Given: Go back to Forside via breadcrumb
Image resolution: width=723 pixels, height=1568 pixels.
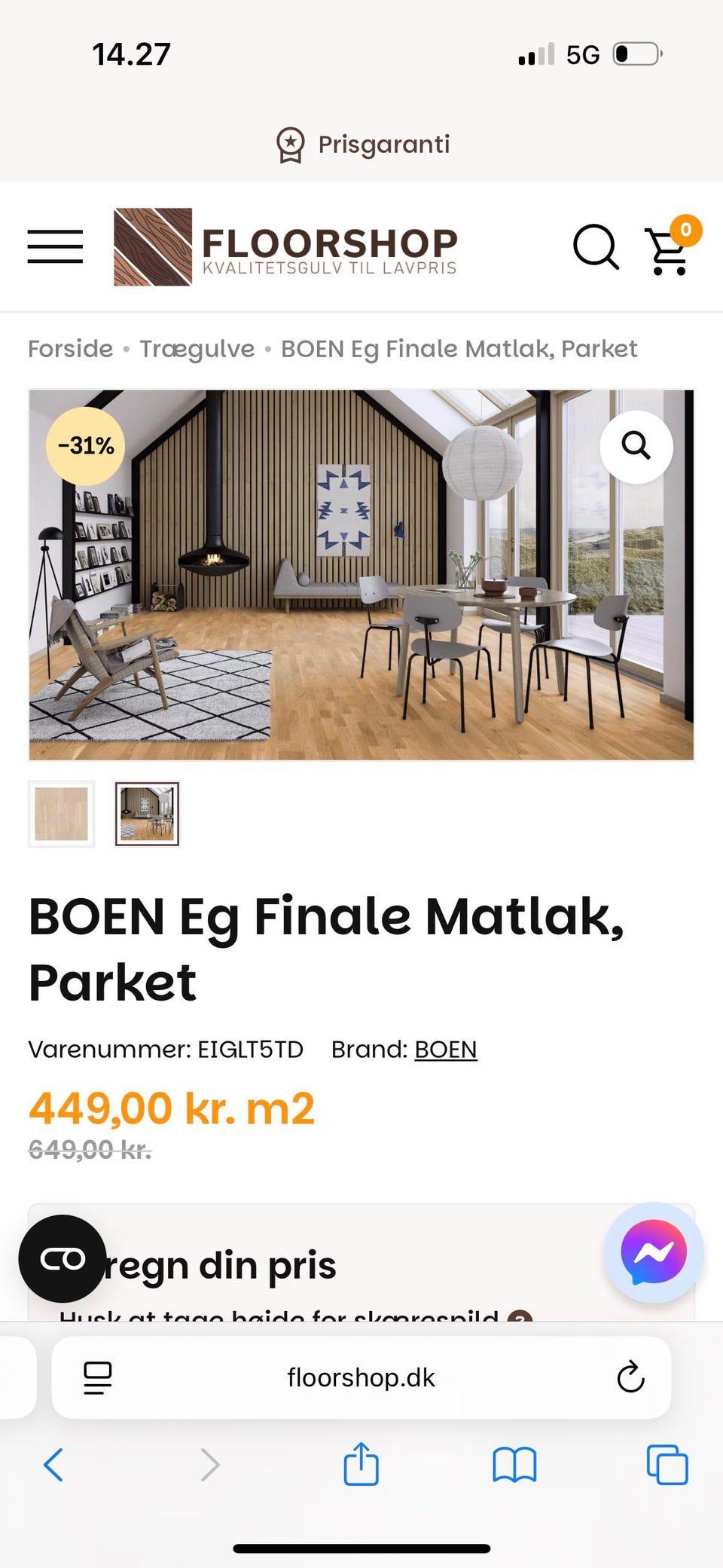Looking at the screenshot, I should click(x=69, y=348).
